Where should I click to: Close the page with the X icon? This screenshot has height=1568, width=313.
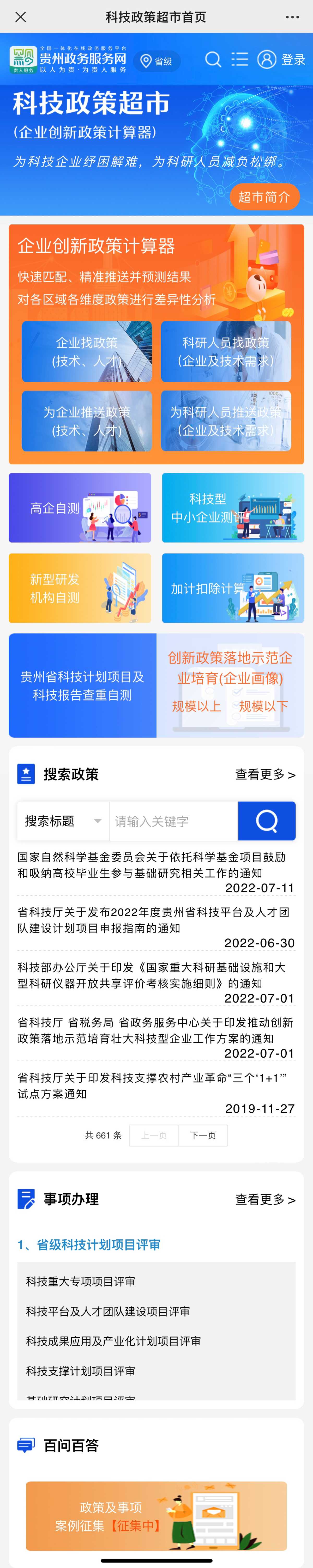click(21, 17)
